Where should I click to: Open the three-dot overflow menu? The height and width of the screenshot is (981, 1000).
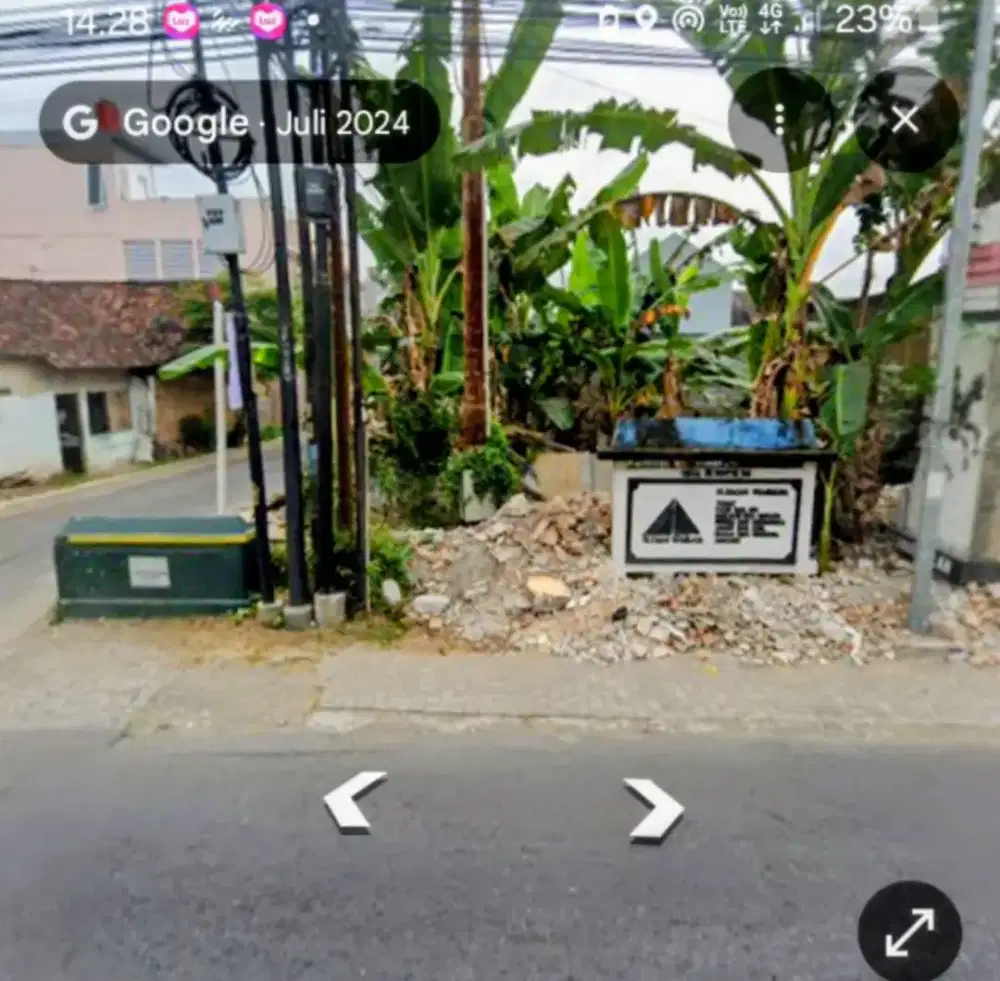click(x=779, y=120)
